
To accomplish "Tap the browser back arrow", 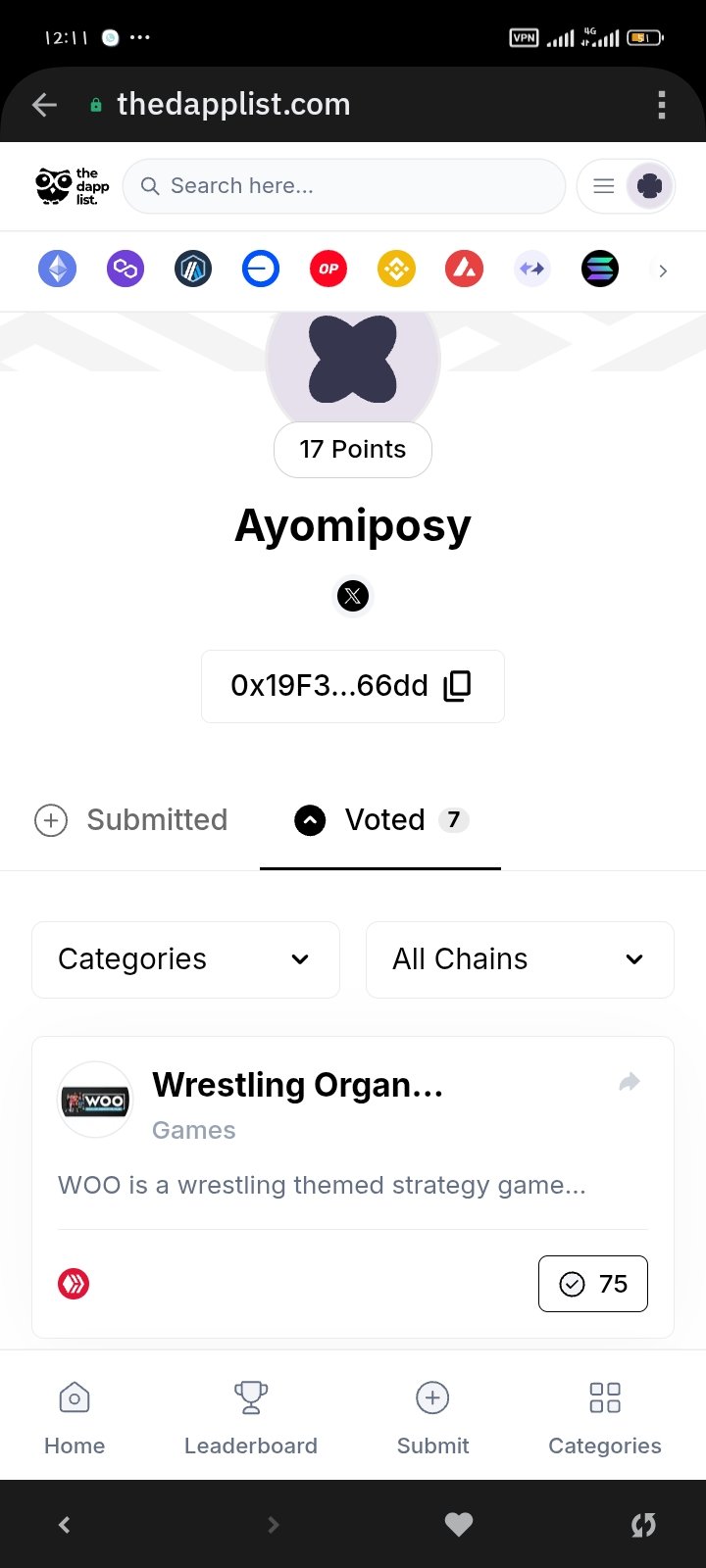I will [44, 105].
